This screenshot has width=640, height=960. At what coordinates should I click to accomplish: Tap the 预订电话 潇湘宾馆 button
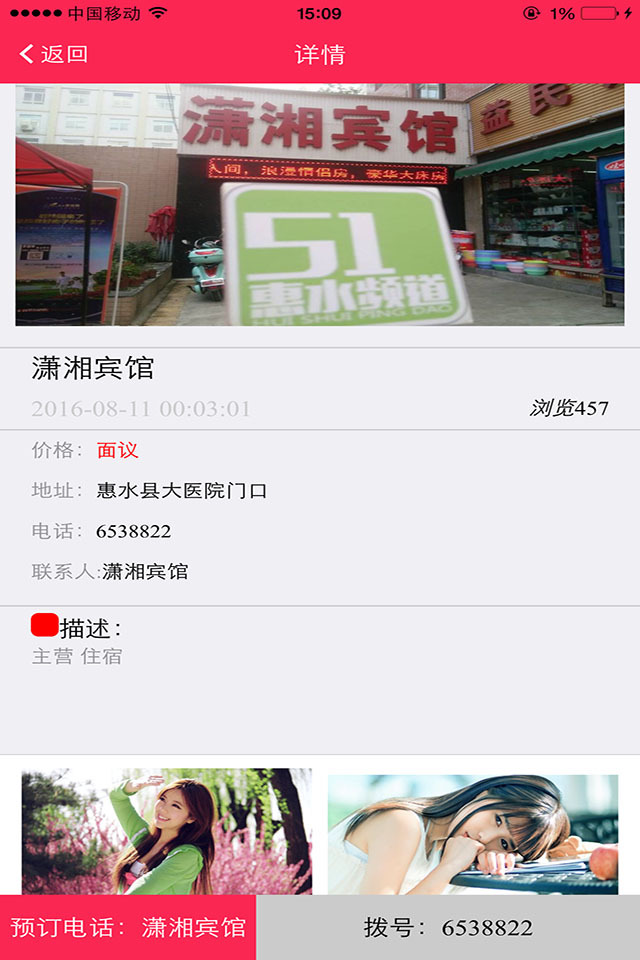click(128, 927)
